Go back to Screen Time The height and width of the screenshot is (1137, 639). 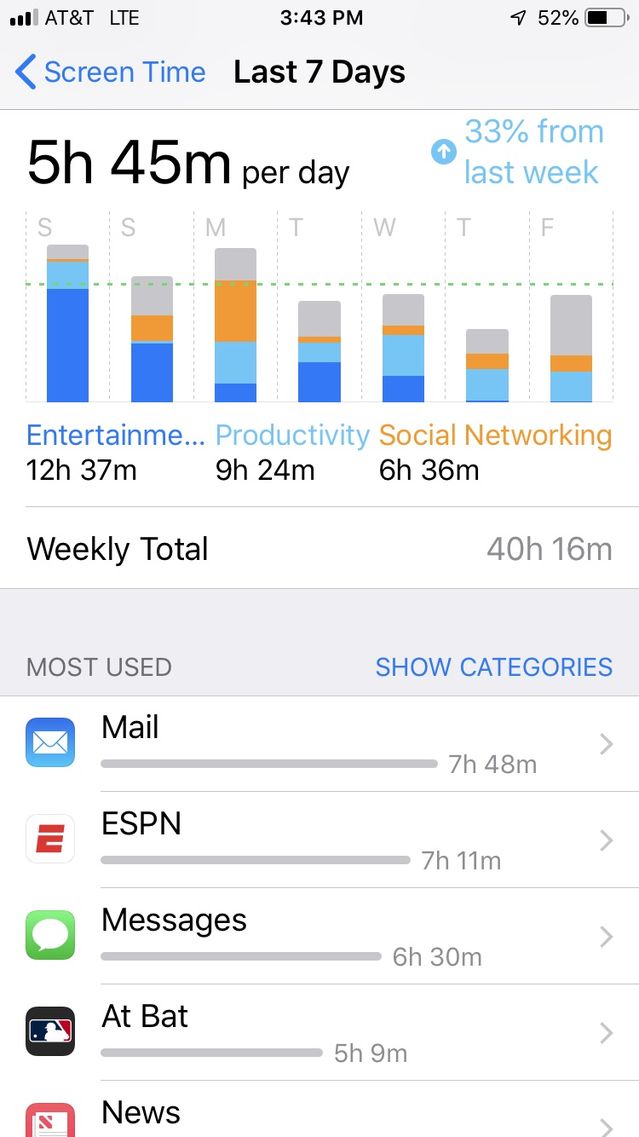tap(110, 72)
